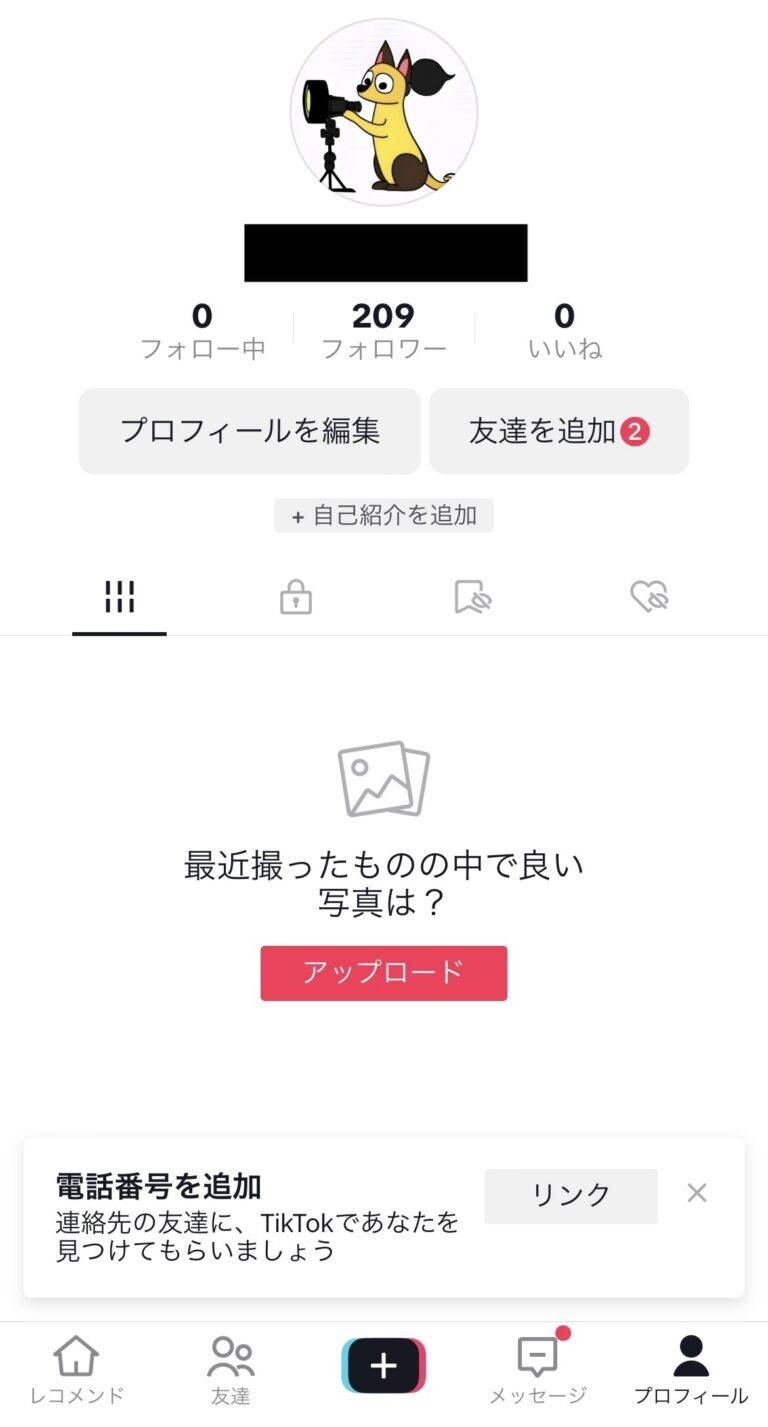This screenshot has width=768, height=1427.
Task: Add a bio via 自己紹介を追加
Action: pos(383,516)
